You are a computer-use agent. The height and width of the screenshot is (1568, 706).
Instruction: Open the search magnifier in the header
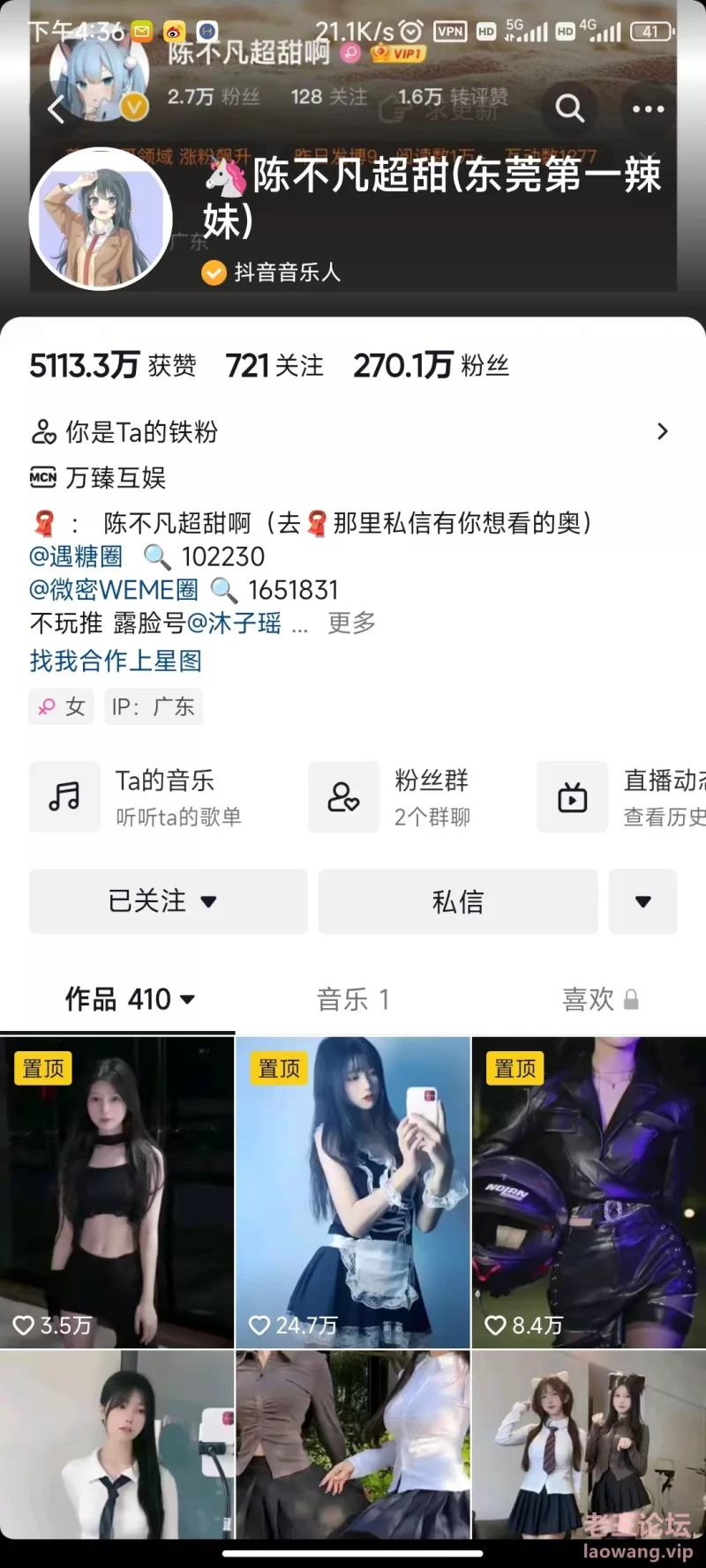click(x=569, y=108)
